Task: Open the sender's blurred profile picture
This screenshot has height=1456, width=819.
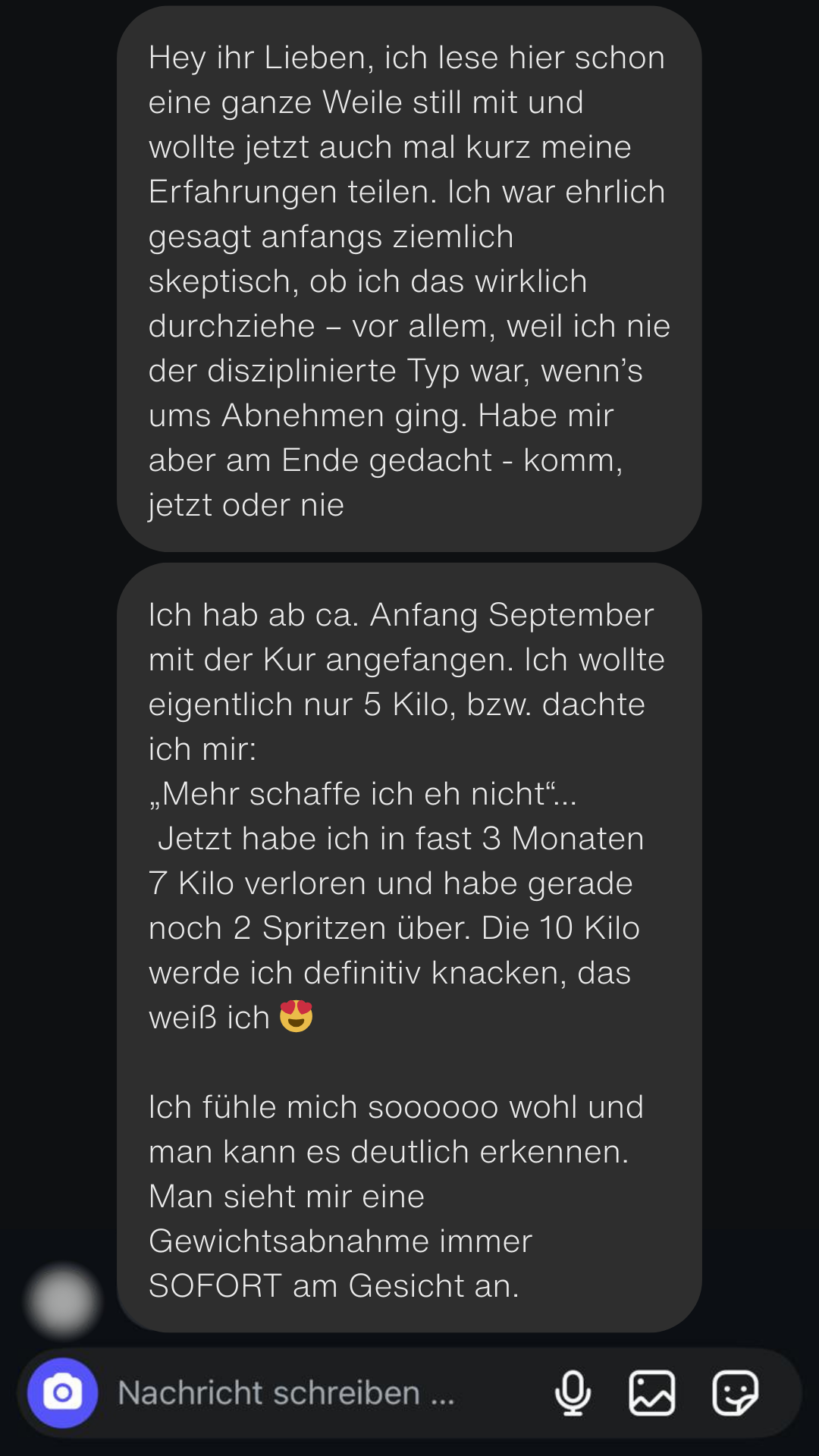Action: pos(62,1301)
